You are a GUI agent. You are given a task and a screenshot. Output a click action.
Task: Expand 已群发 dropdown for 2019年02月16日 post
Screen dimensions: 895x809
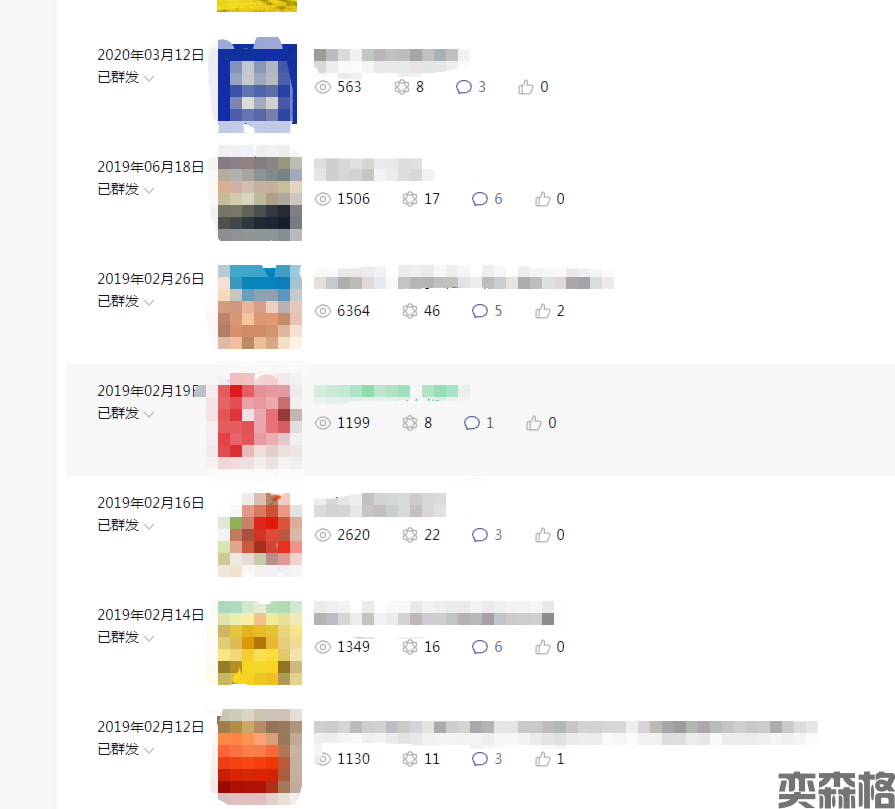point(126,526)
